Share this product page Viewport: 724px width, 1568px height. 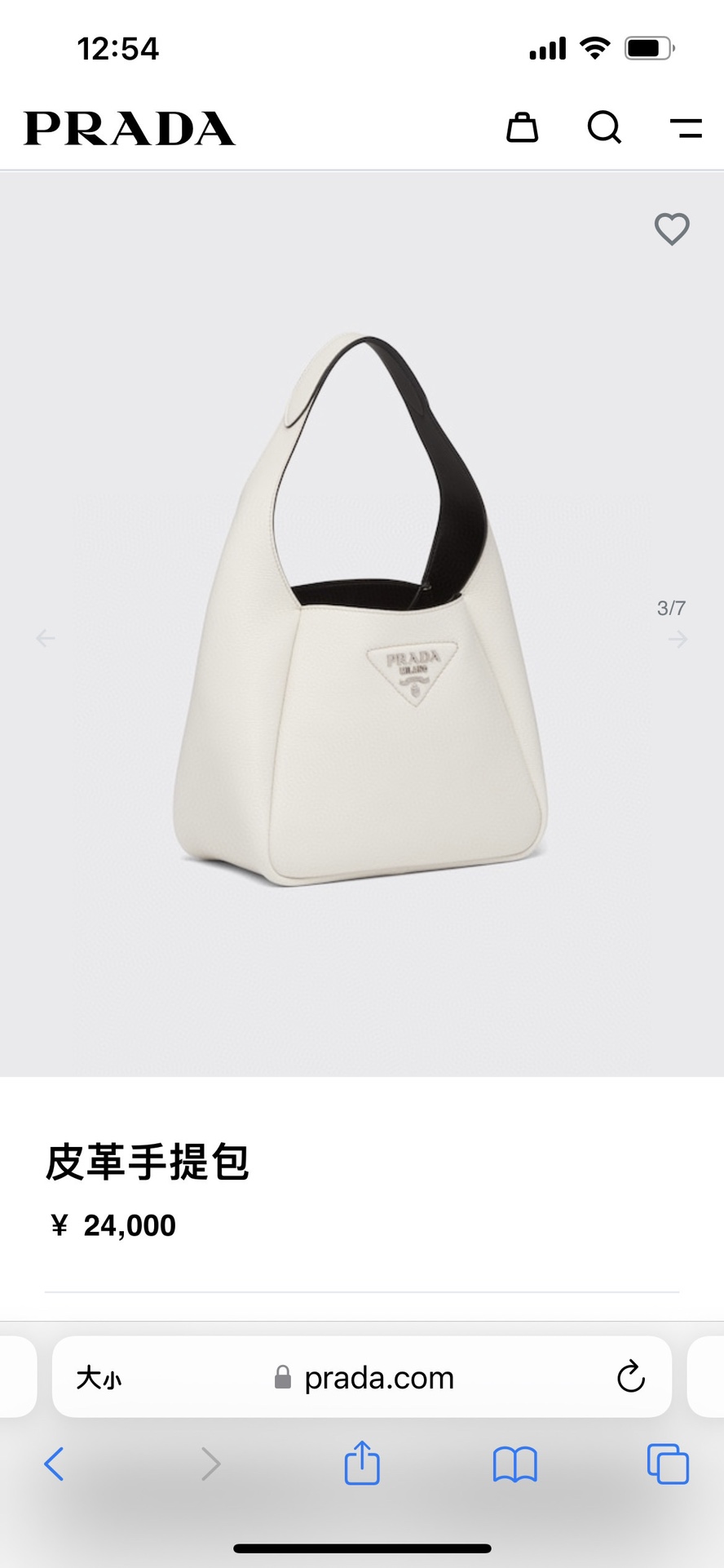362,1463
